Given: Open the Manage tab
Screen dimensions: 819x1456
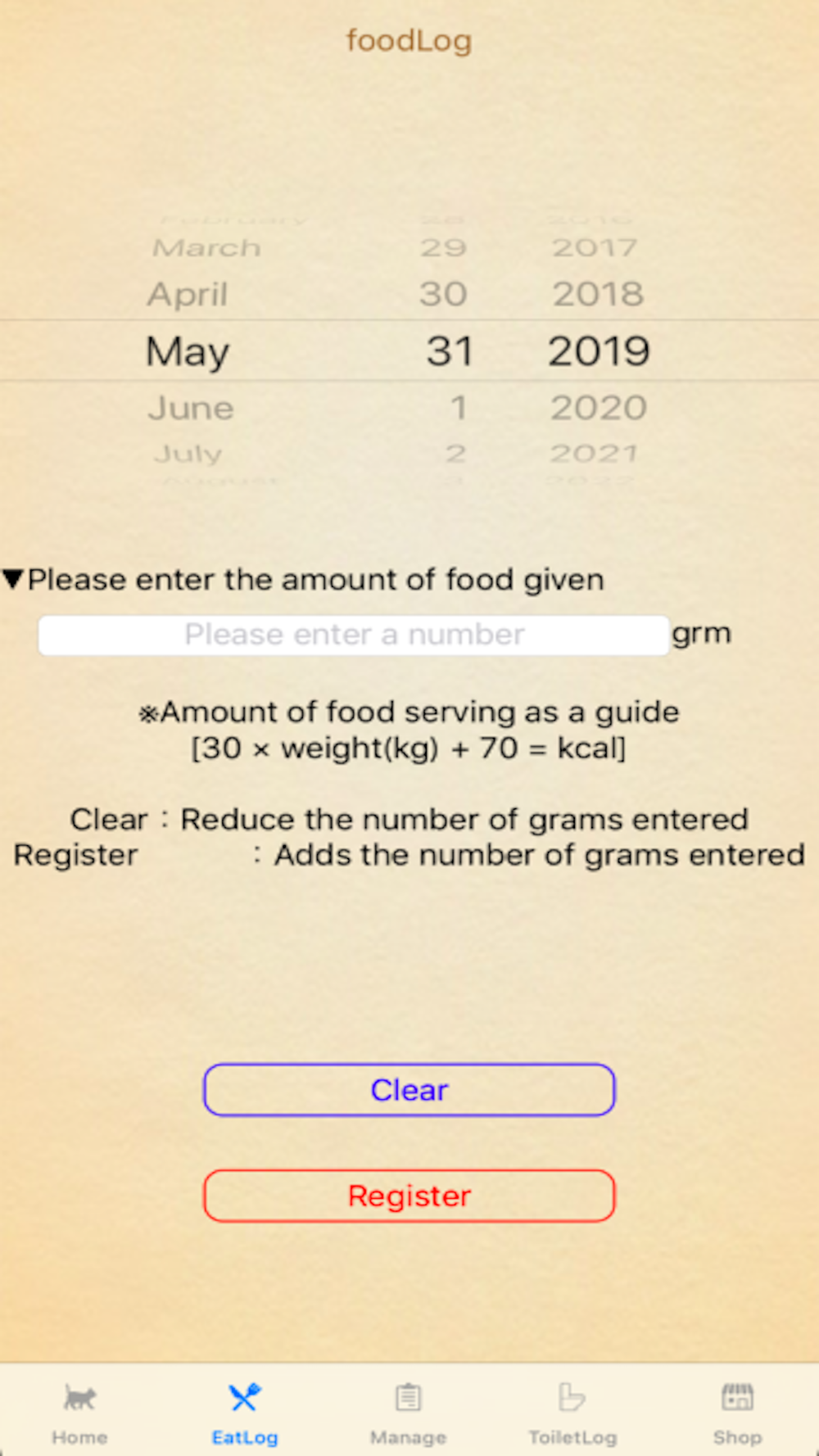Looking at the screenshot, I should coord(409,1410).
